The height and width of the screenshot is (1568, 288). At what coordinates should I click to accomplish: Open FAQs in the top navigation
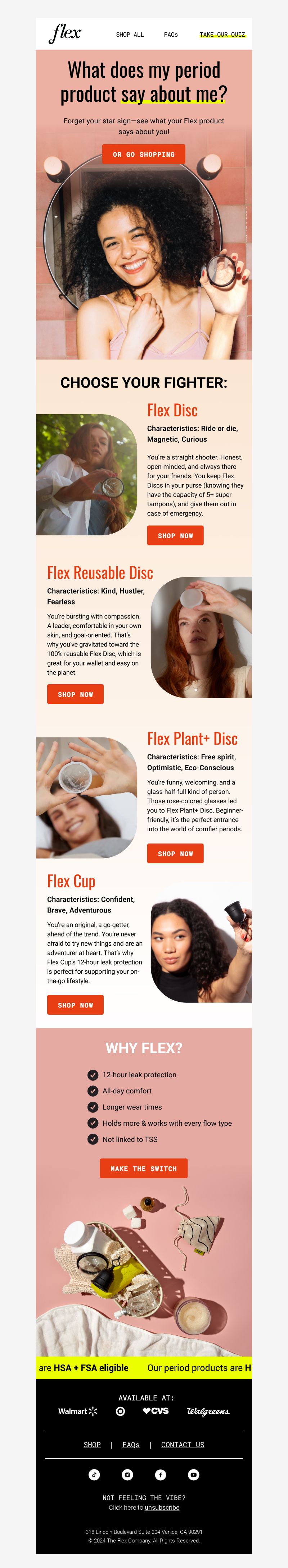[171, 35]
